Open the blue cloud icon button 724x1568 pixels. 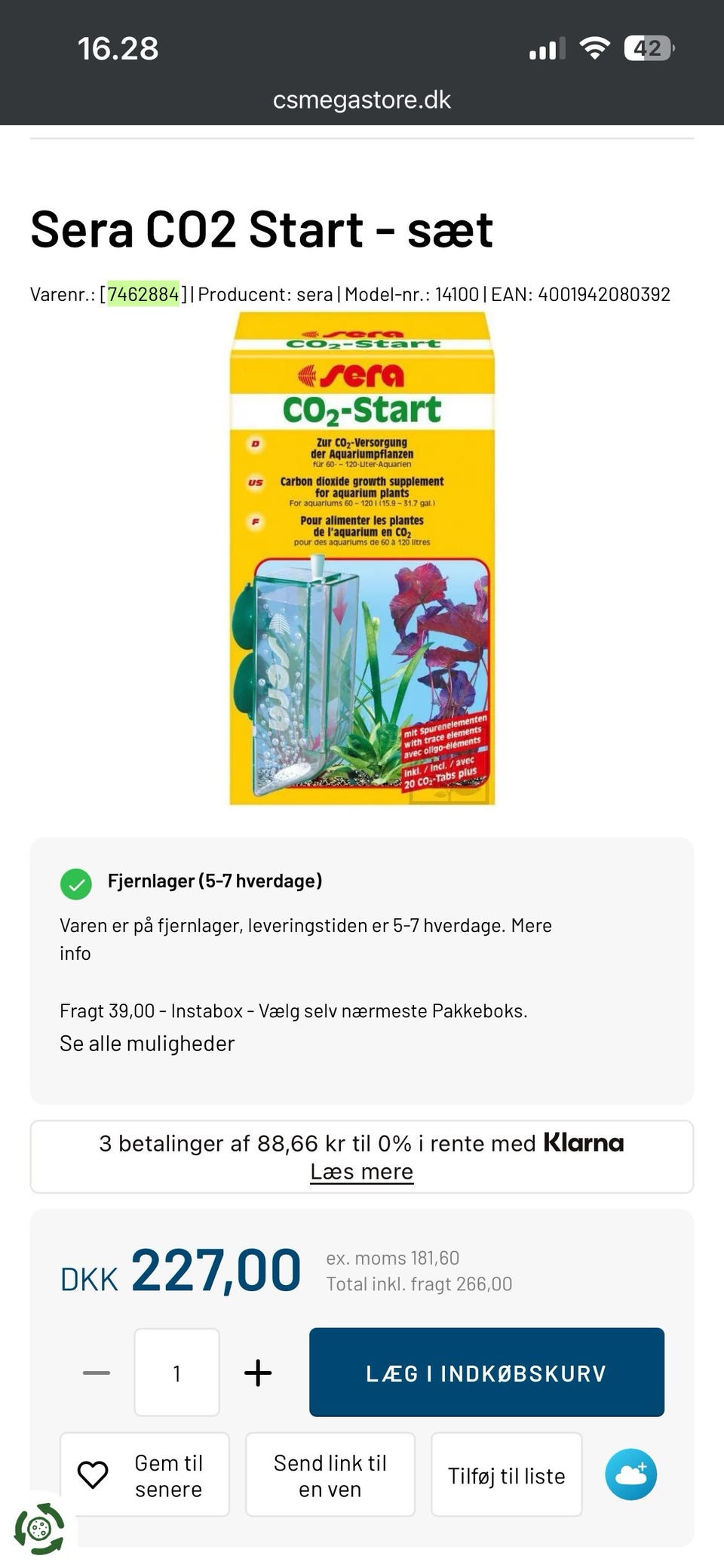point(631,1474)
